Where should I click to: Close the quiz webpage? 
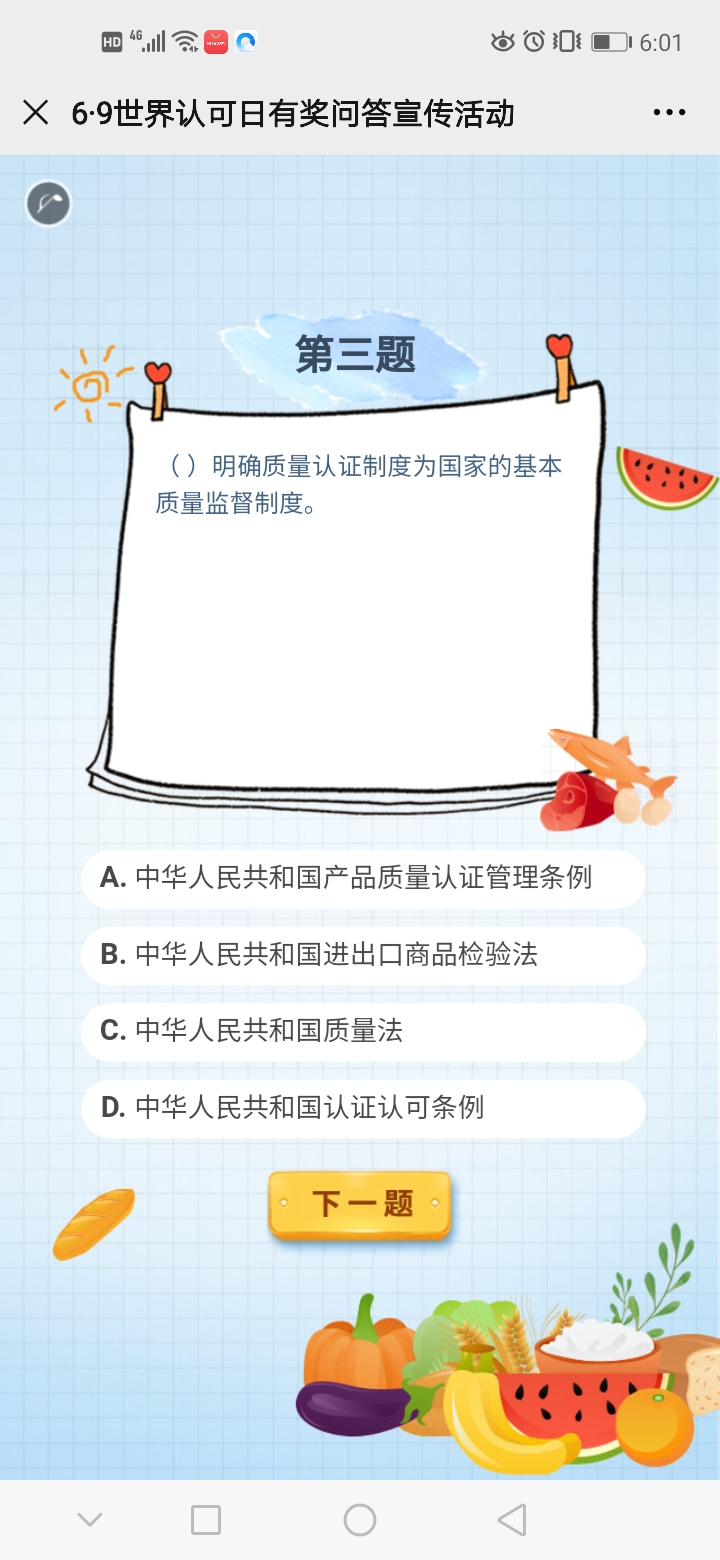tap(36, 113)
